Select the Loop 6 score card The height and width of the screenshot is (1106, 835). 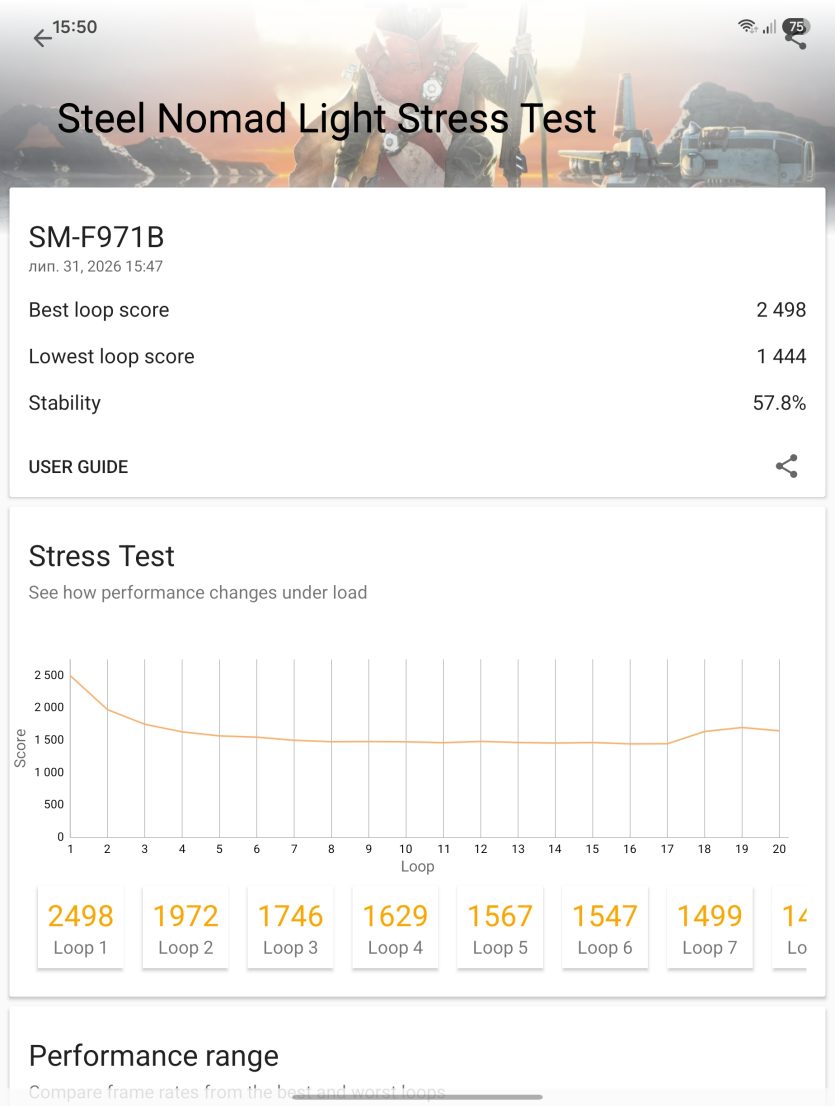click(x=605, y=928)
